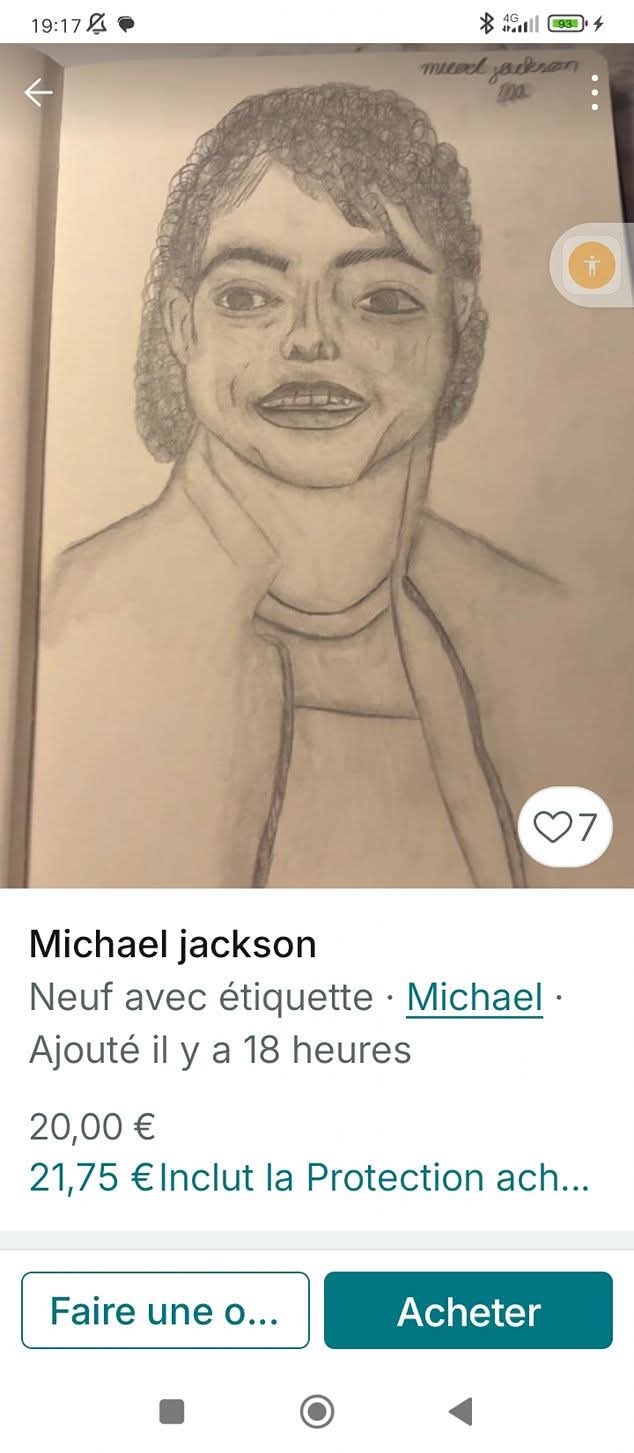The image size is (634, 1453).
Task: Open recent apps from system bar
Action: point(172,1411)
